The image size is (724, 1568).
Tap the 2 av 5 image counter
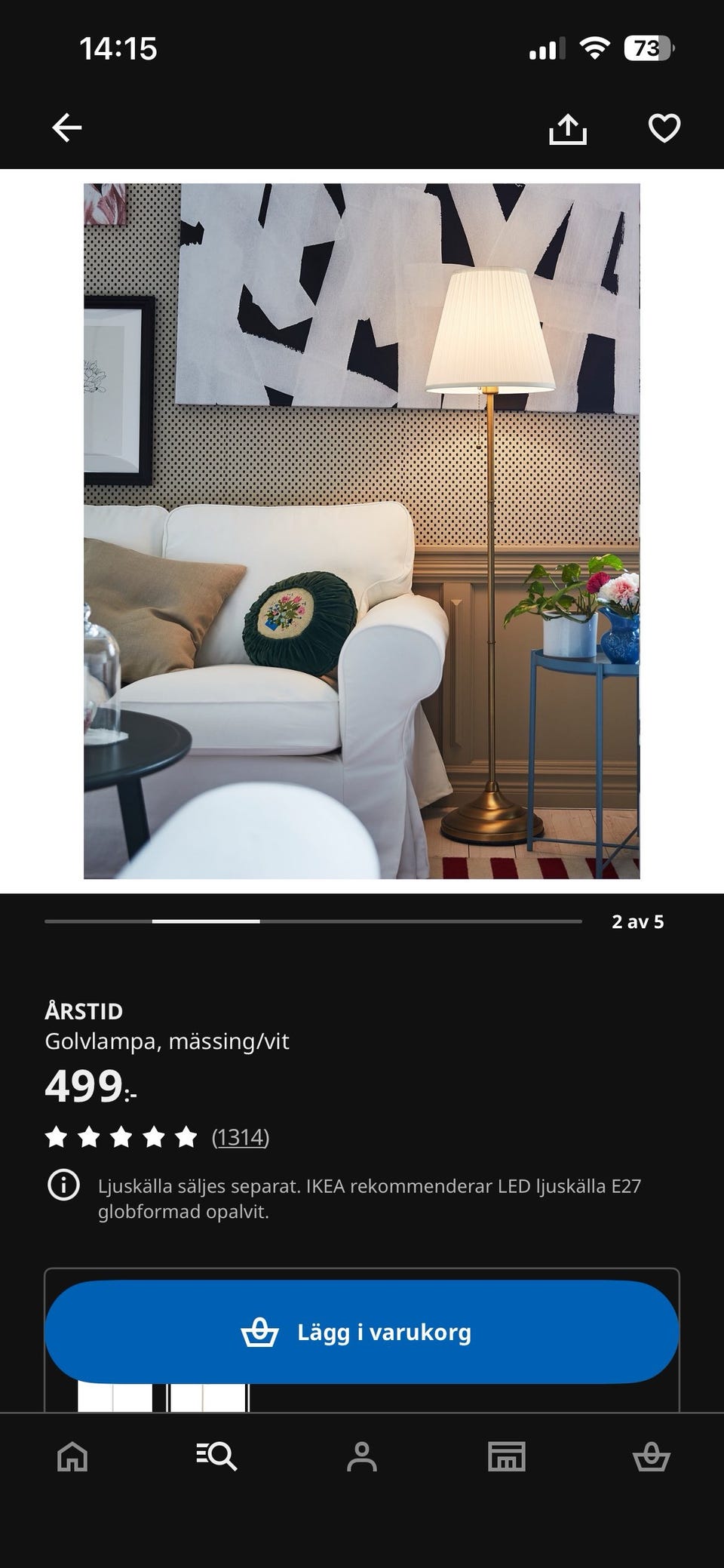tap(637, 921)
